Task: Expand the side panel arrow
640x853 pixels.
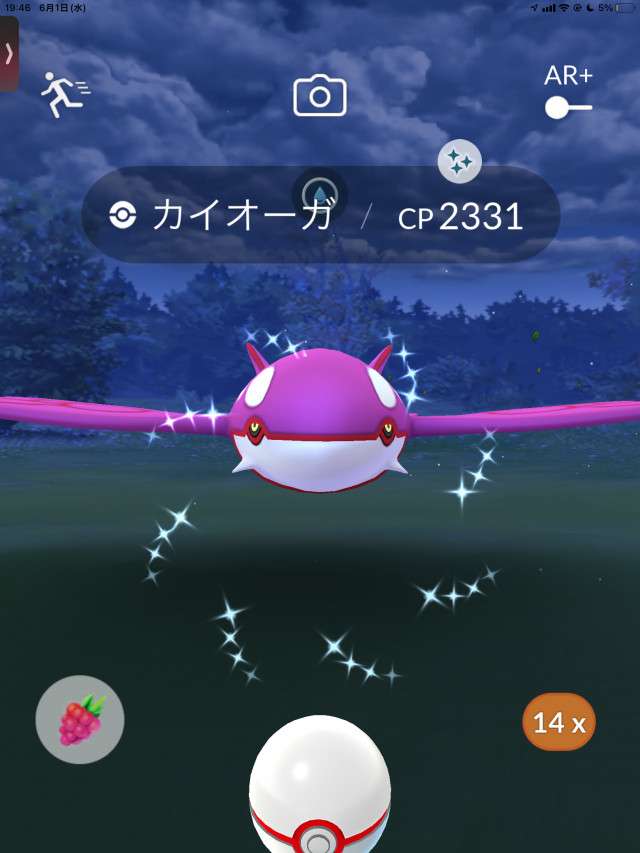Action: click(x=9, y=54)
